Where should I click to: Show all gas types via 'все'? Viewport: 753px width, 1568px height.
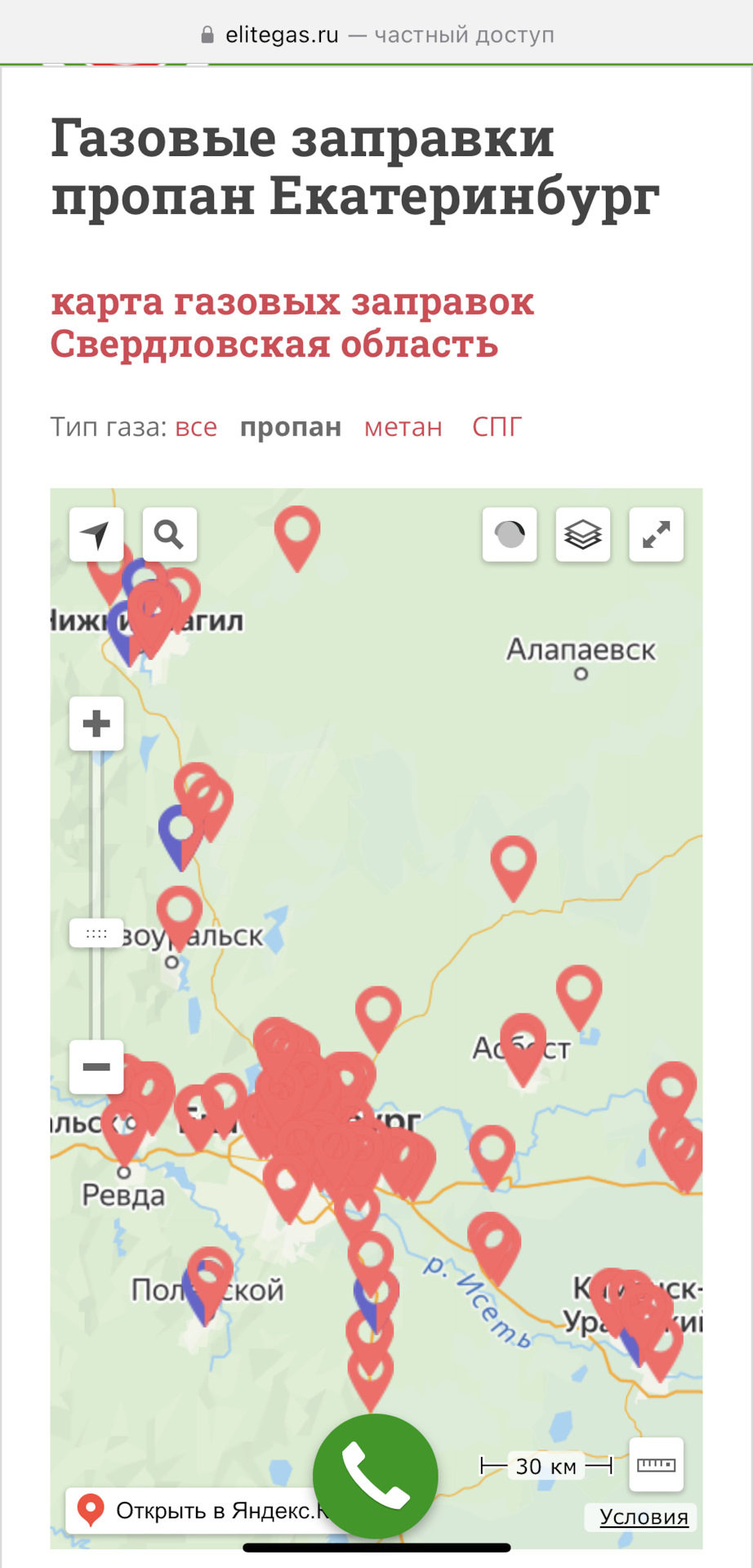pyautogui.click(x=196, y=427)
